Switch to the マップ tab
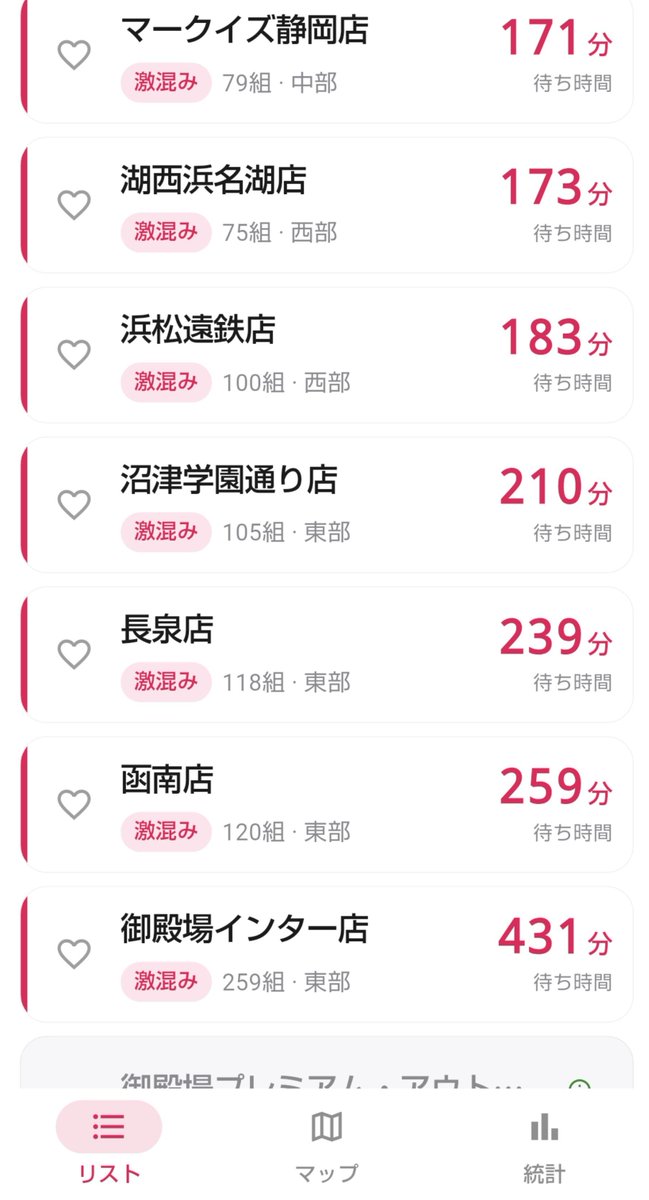This screenshot has height=1200, width=649. [326, 1144]
